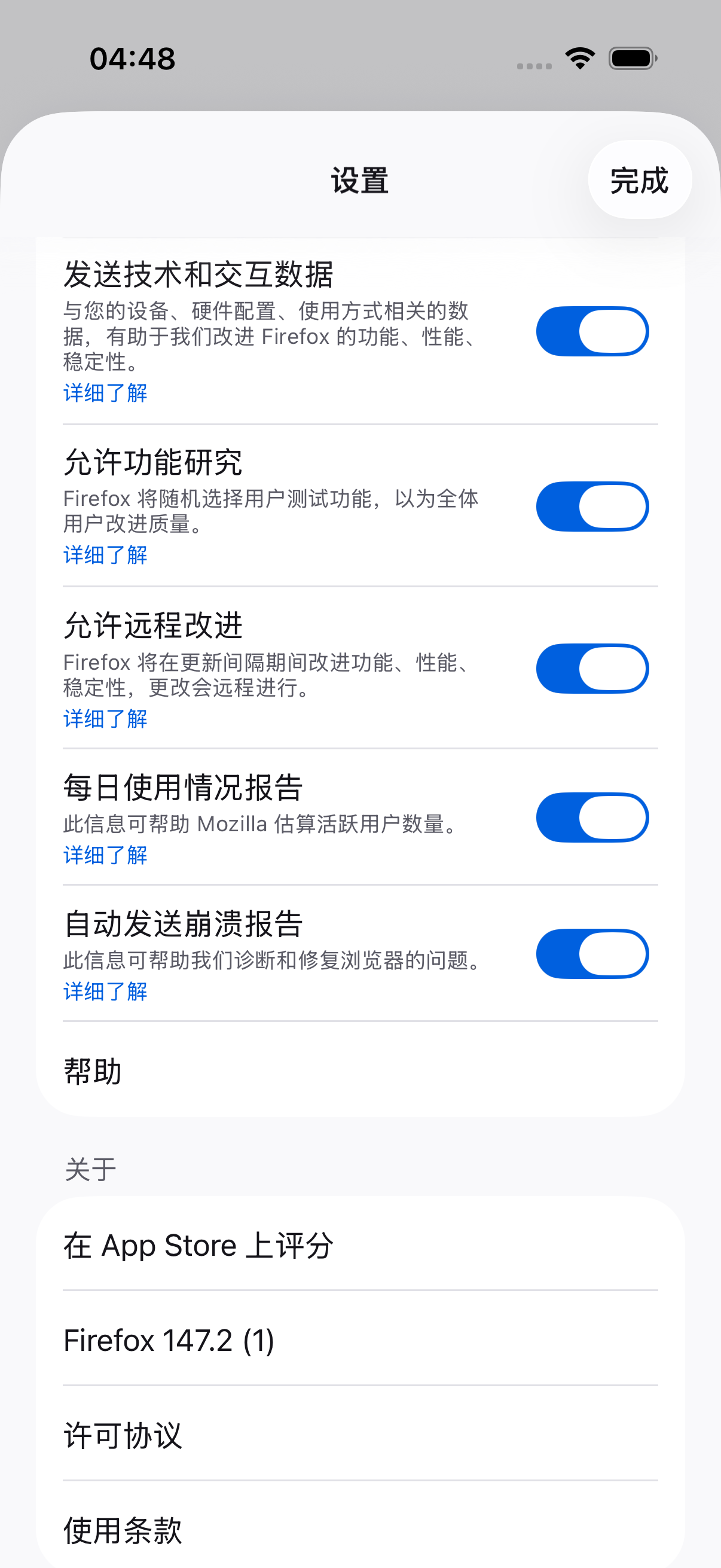The height and width of the screenshot is (1568, 721).
Task: Turn off 自动发送崩溃报告 toggle
Action: 591,954
